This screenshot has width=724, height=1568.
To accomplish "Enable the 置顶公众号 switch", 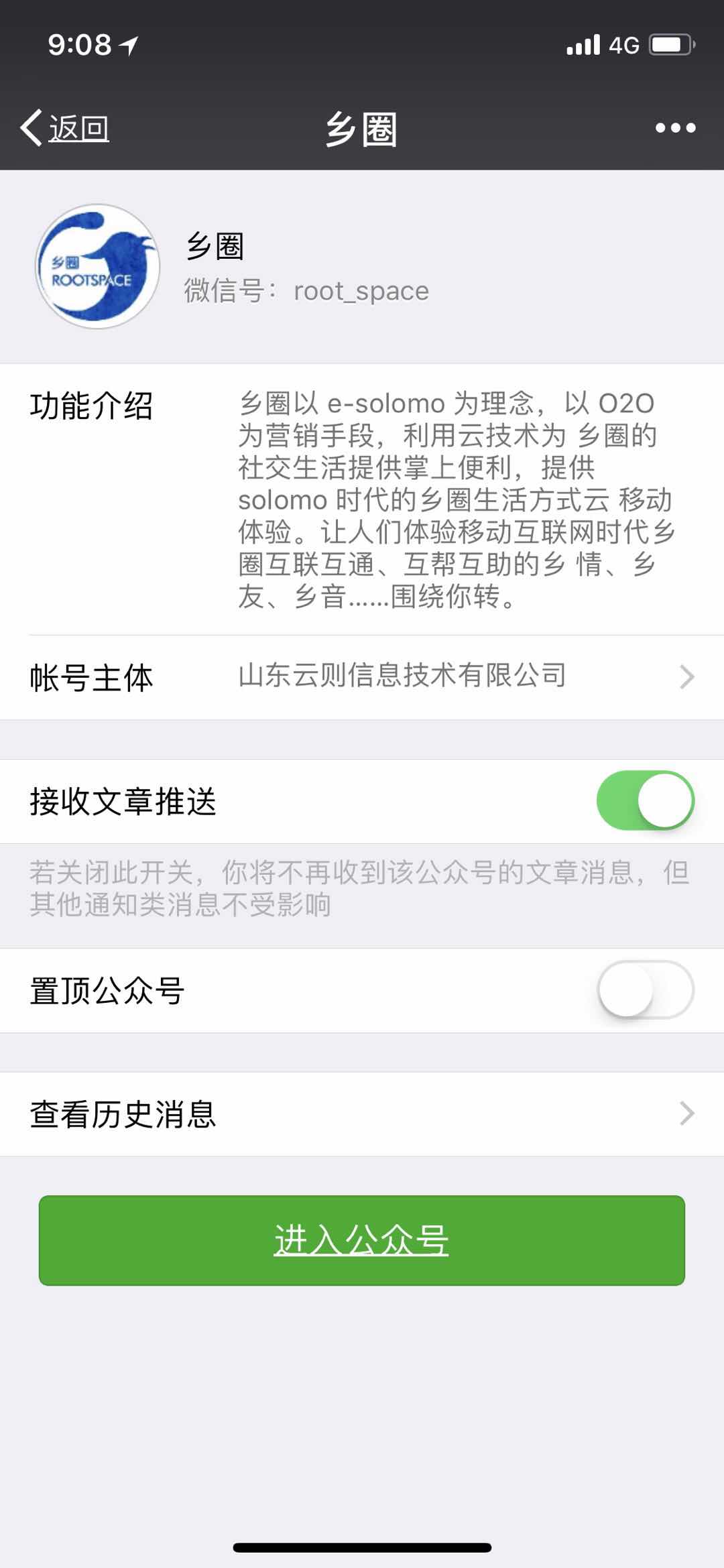I will click(x=645, y=990).
